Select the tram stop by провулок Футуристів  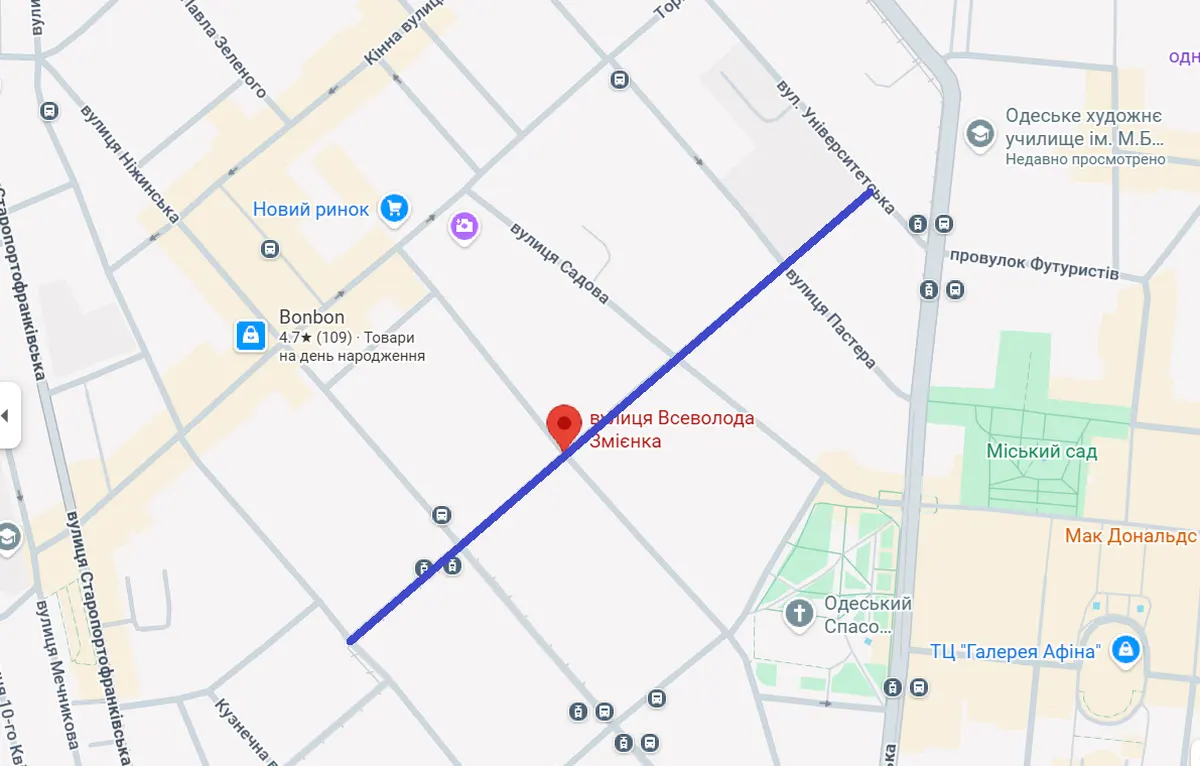tap(930, 290)
